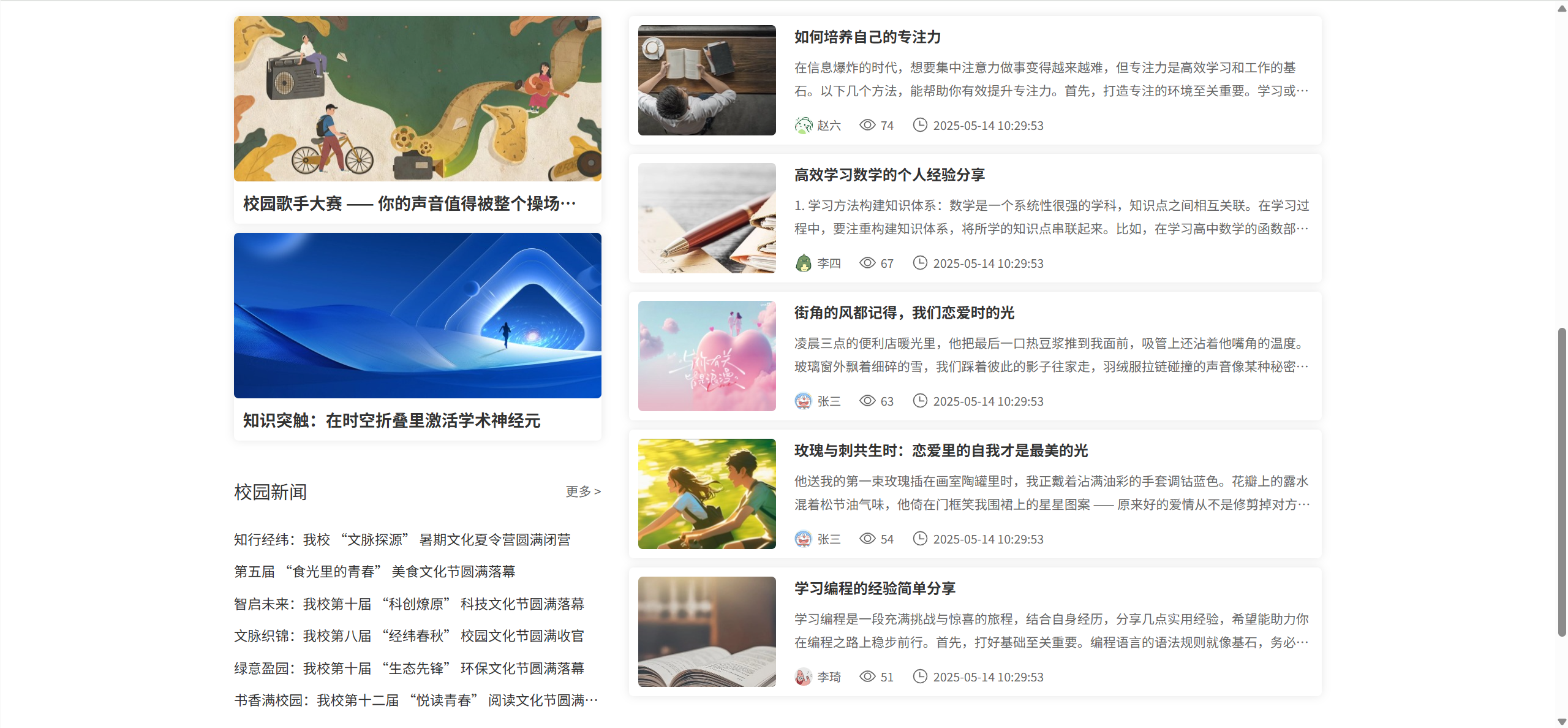Tap 更多 next to 校园新闻
The height and width of the screenshot is (728, 1568).
point(582,491)
